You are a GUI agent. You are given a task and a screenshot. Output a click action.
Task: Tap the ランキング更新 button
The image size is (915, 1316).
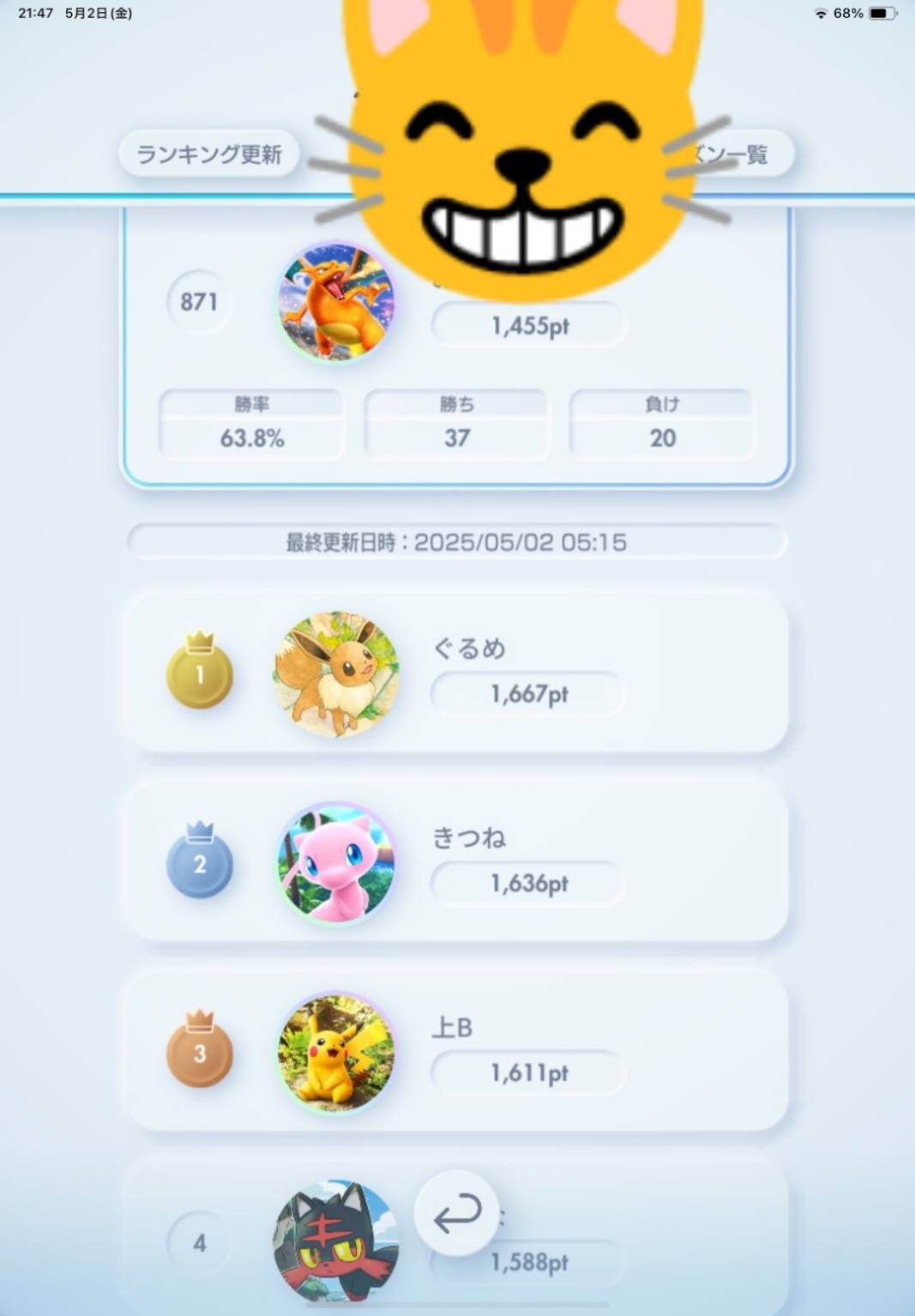(x=209, y=154)
